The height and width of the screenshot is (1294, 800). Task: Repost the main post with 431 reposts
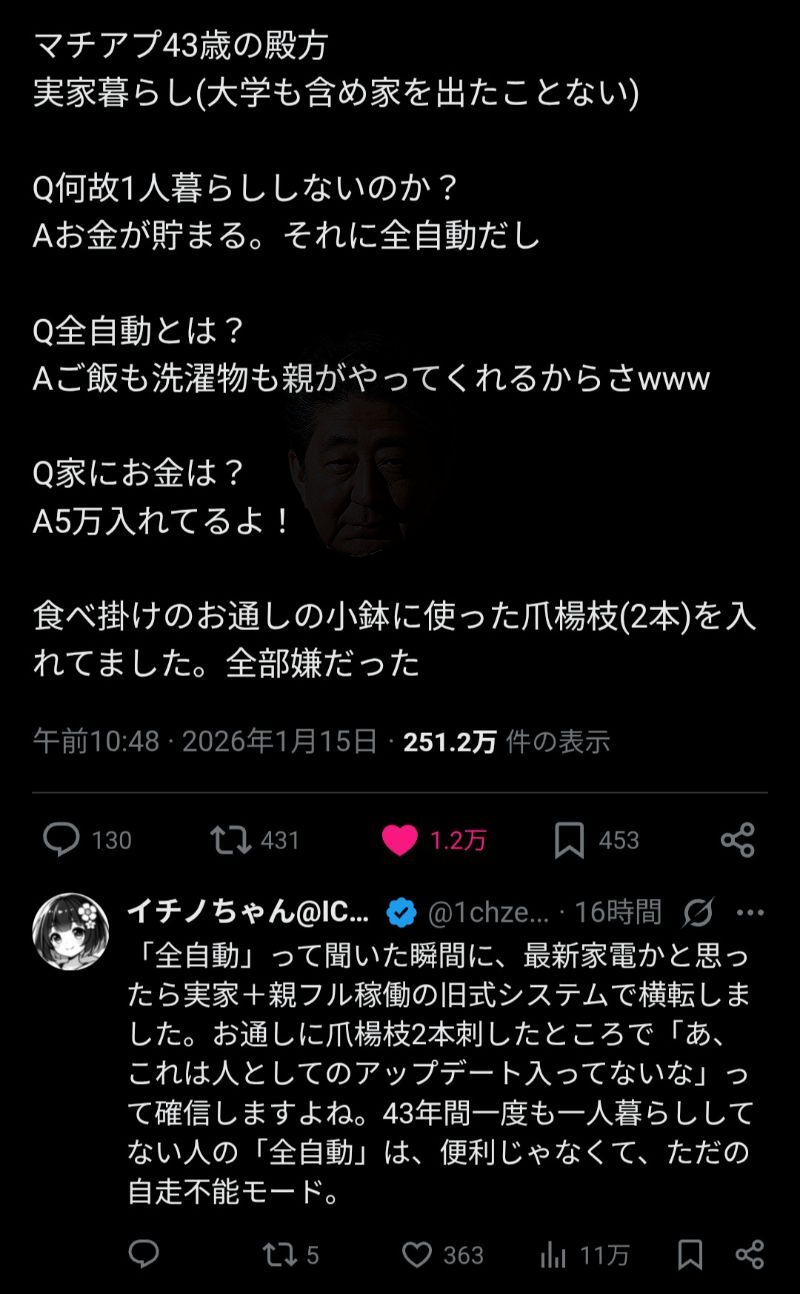pos(232,840)
